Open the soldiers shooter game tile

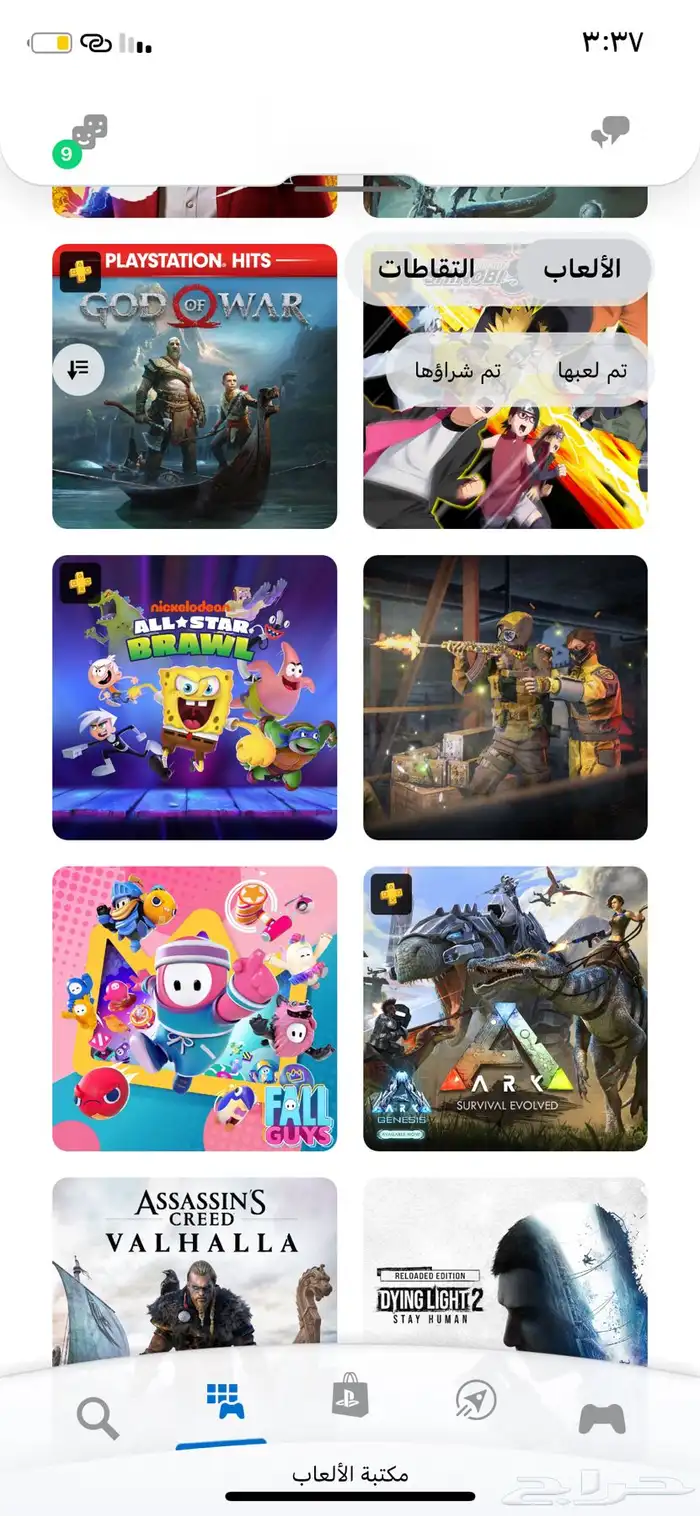505,697
